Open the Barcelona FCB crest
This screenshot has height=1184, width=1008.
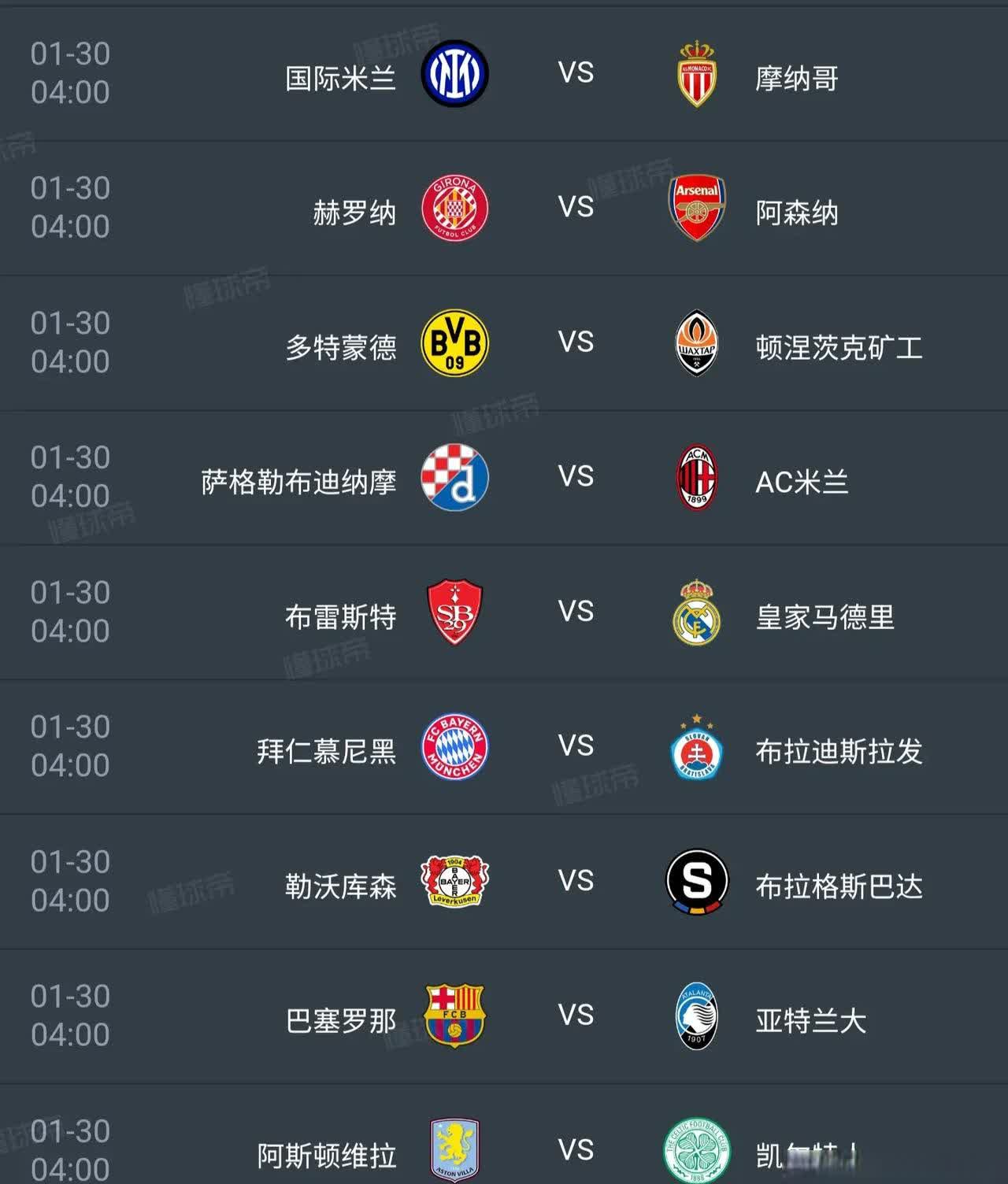[455, 1016]
